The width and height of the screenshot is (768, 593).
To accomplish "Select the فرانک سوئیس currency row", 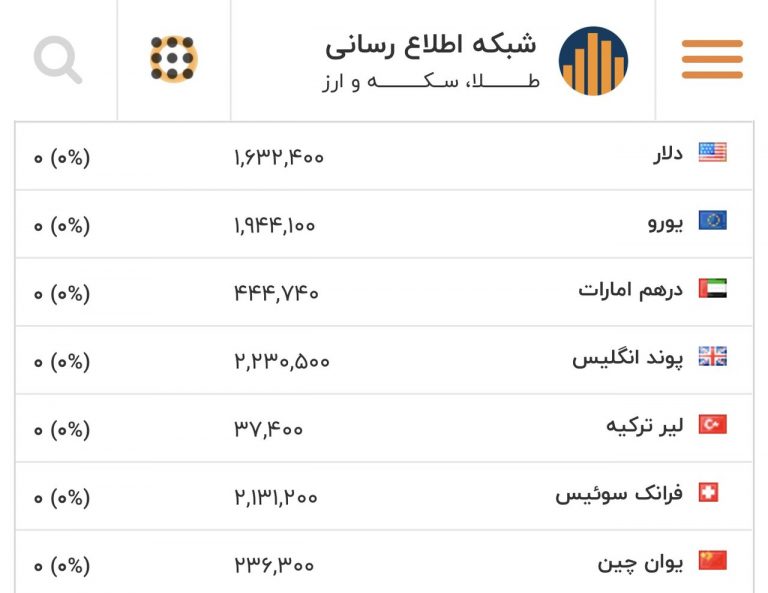I will [x=384, y=496].
